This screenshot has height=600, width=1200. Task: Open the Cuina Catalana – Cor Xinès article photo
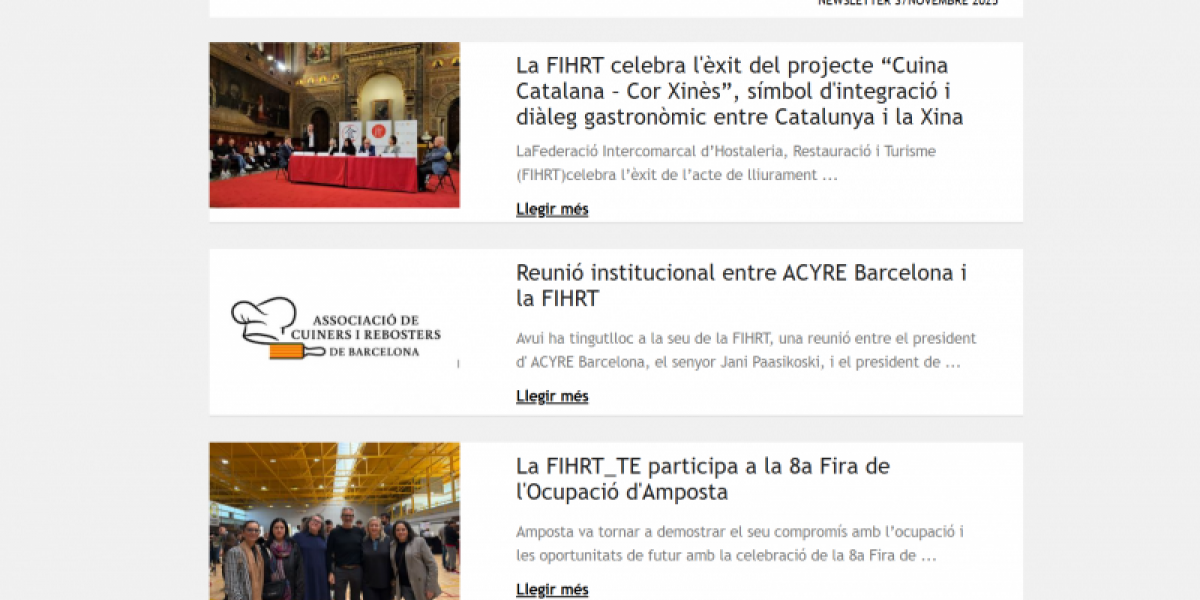tap(334, 125)
